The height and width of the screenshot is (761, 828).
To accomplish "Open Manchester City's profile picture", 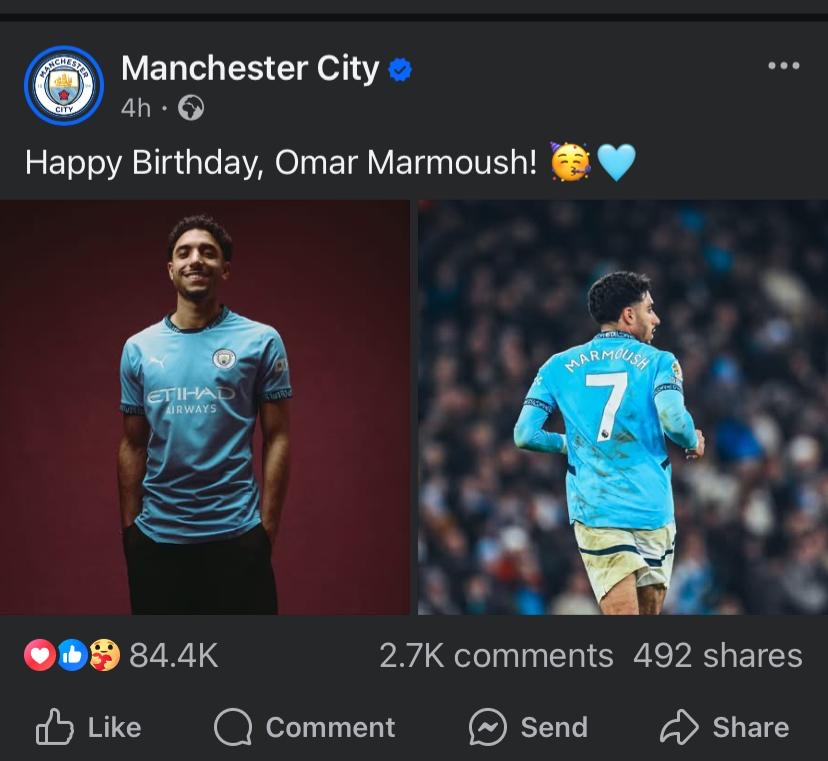I will 63,85.
